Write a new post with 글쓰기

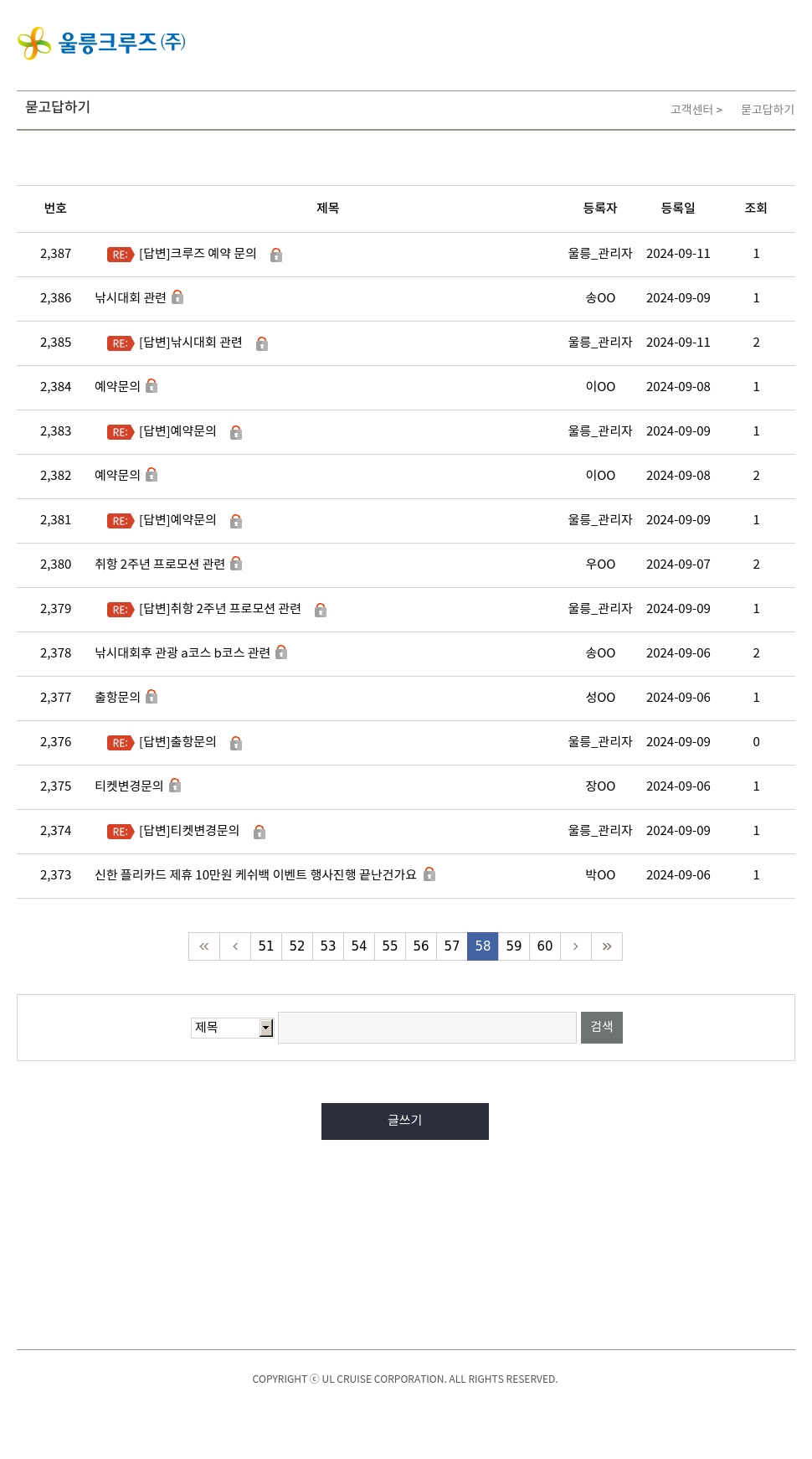coord(405,1121)
